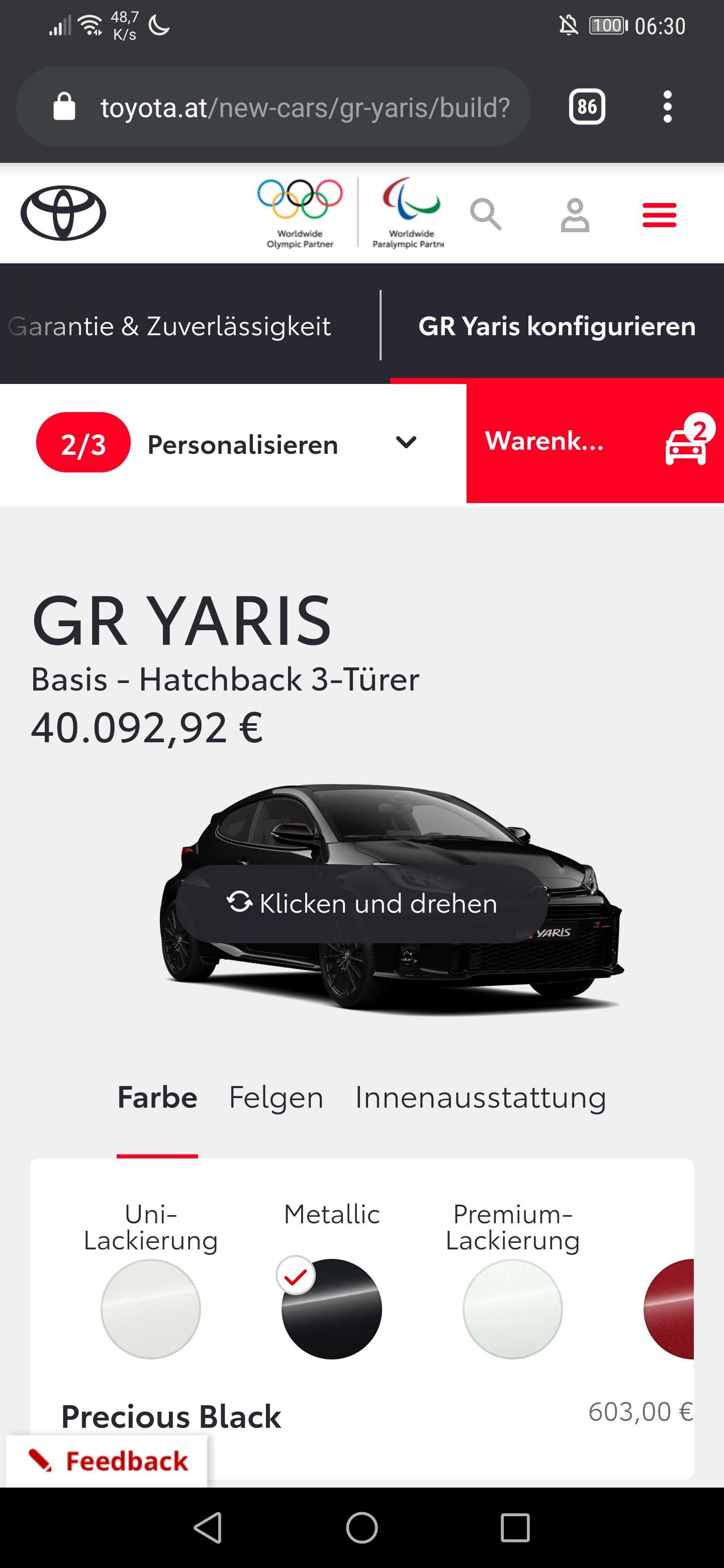
Task: Tap Klicken und drehen on the car
Action: coord(361,903)
